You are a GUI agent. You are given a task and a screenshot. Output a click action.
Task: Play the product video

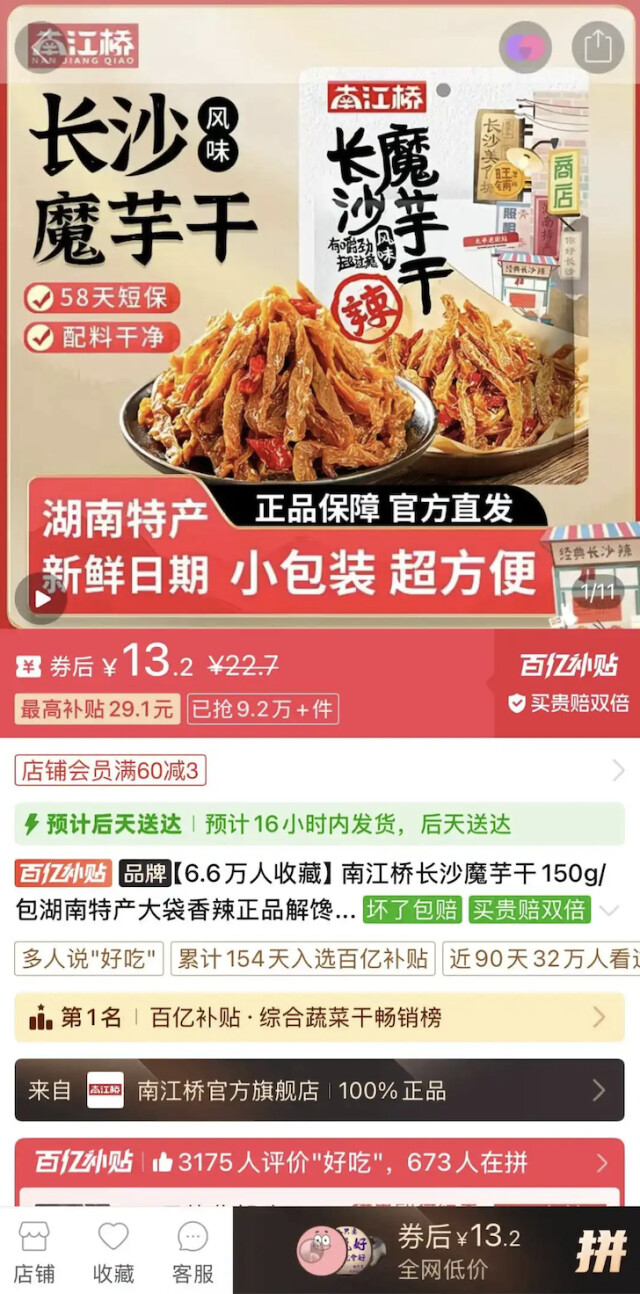[42, 598]
